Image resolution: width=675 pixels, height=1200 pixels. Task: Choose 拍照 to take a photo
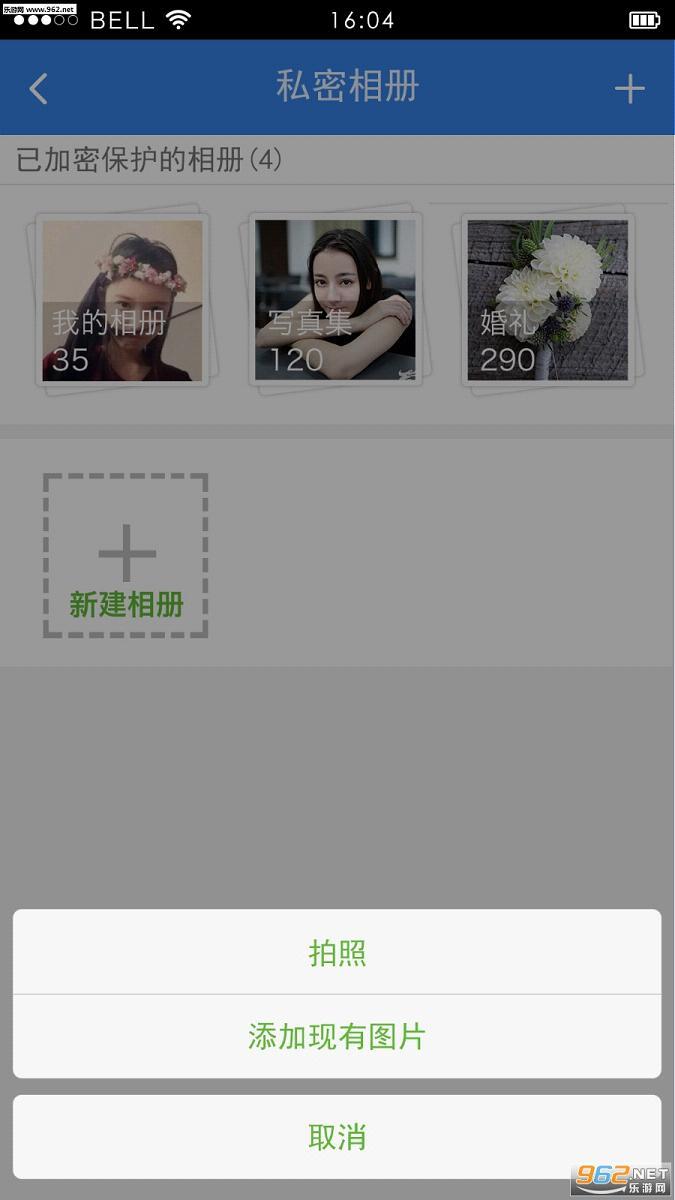click(x=337, y=952)
